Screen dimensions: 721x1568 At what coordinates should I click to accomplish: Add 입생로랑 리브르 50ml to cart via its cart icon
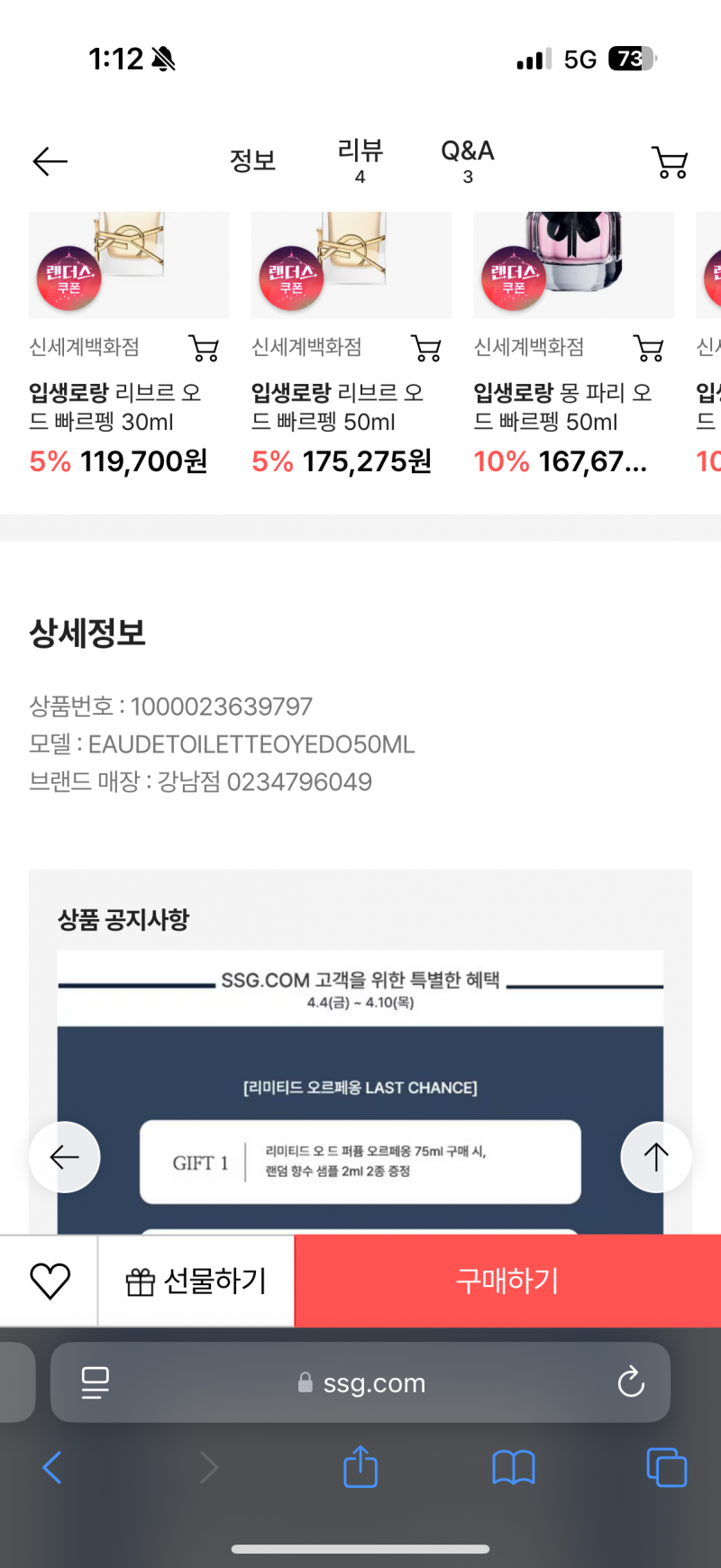coord(426,348)
